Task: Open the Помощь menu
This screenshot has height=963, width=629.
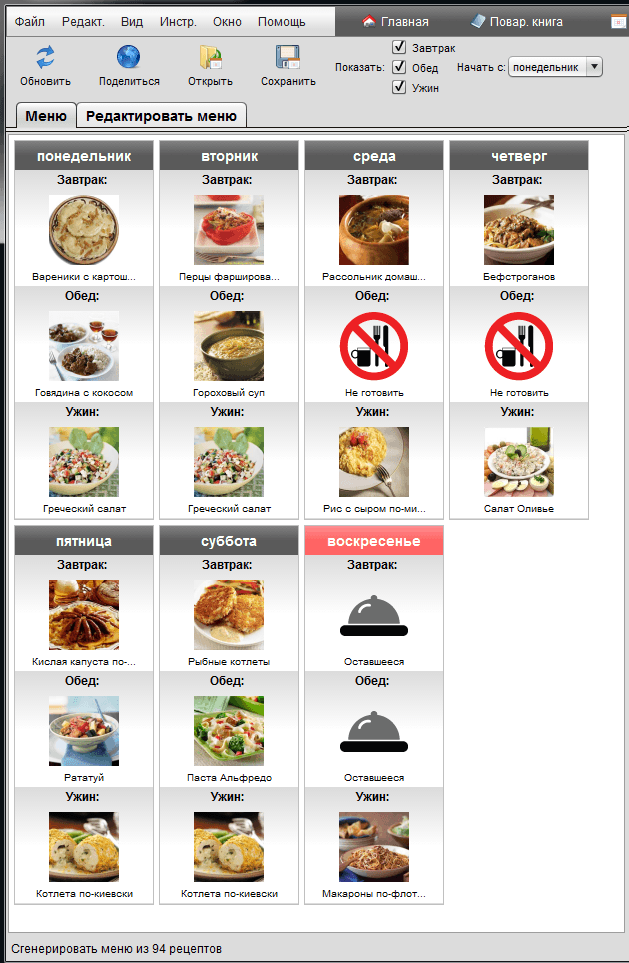Action: pos(282,21)
